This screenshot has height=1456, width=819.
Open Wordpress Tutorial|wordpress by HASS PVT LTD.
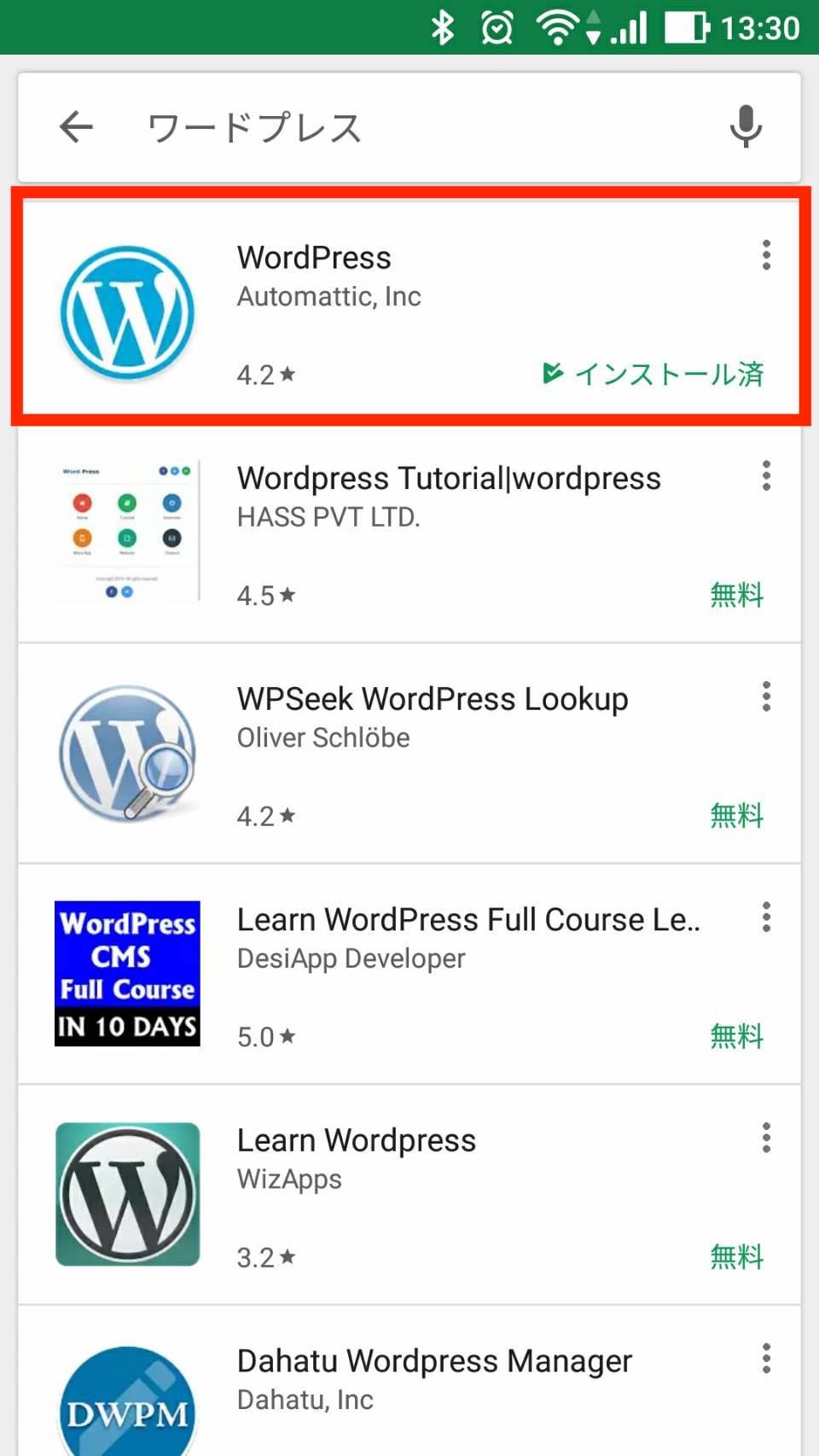tap(409, 533)
